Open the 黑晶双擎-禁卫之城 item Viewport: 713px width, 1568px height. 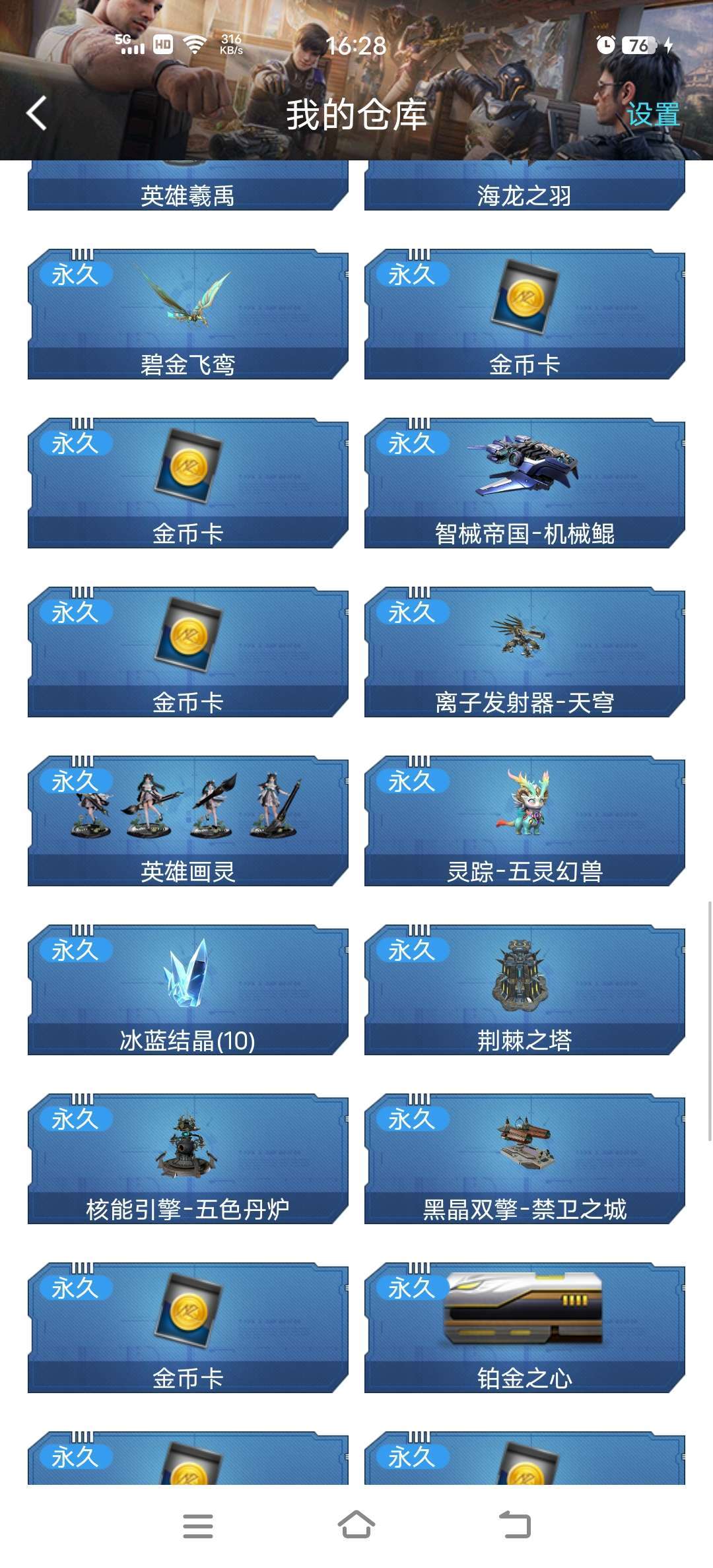tap(524, 1159)
